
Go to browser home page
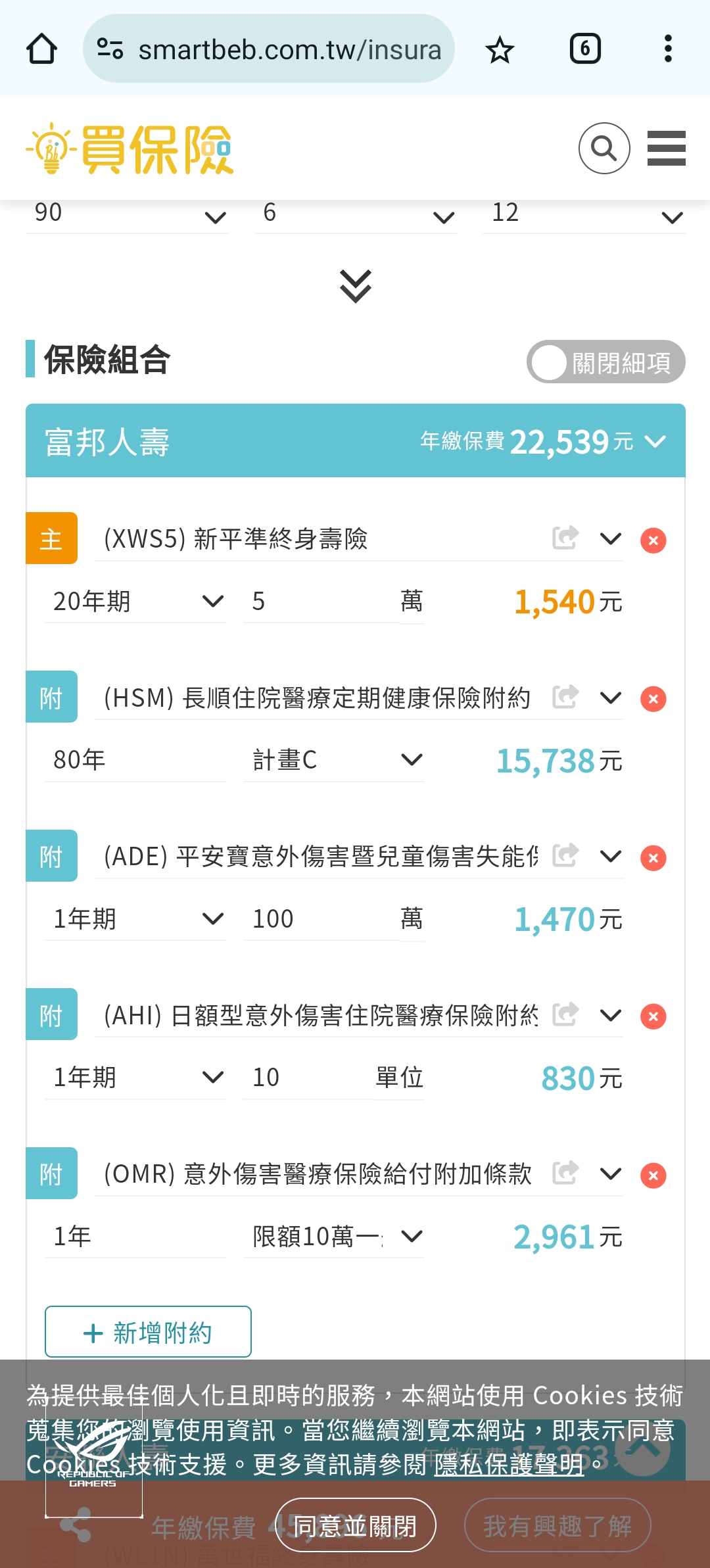41,49
